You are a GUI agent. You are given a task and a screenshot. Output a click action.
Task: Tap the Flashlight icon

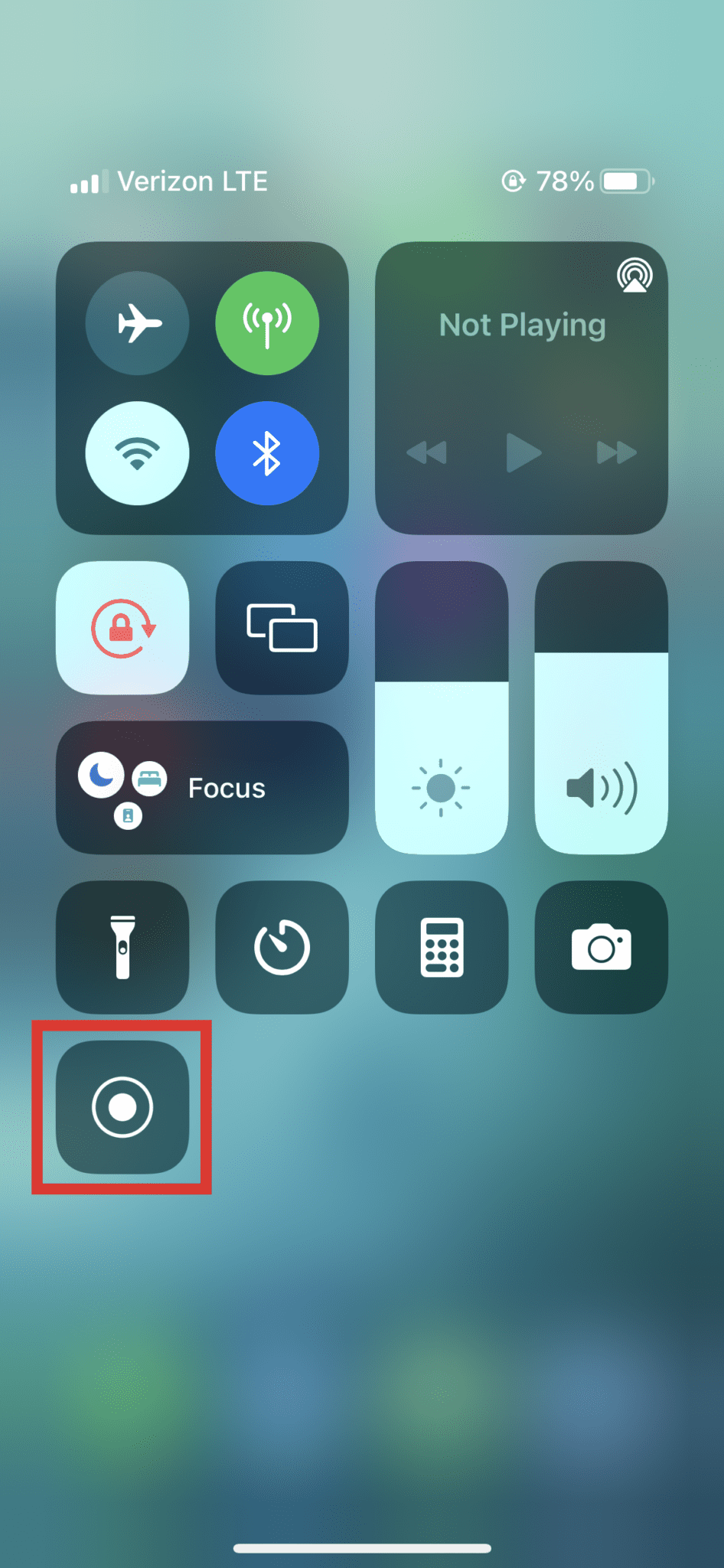(x=122, y=947)
